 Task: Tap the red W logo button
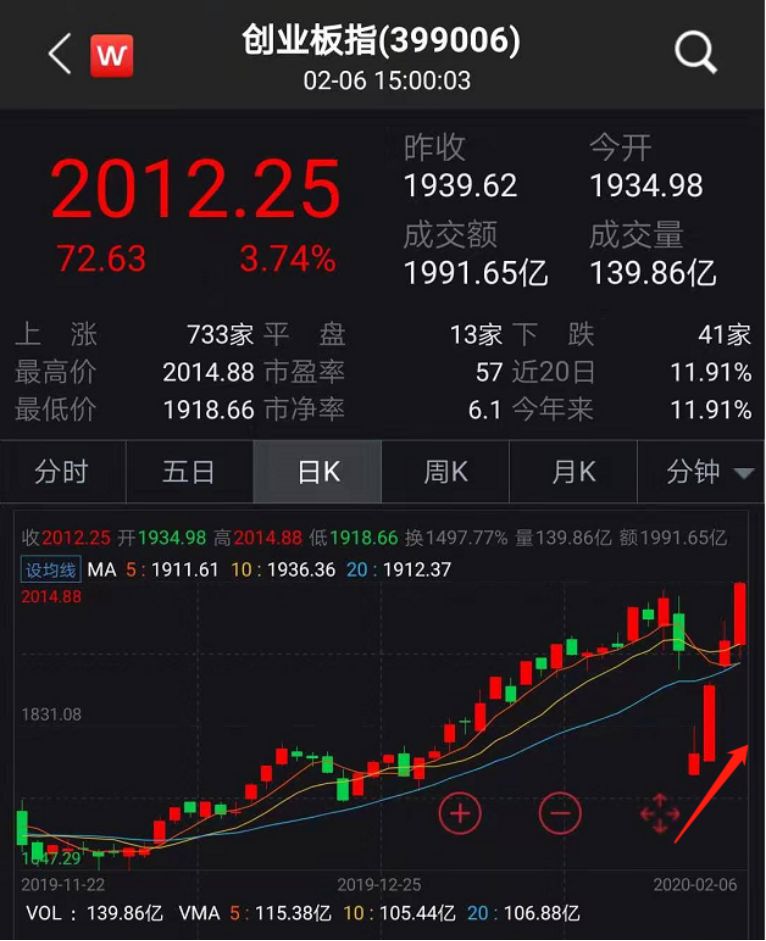(112, 56)
